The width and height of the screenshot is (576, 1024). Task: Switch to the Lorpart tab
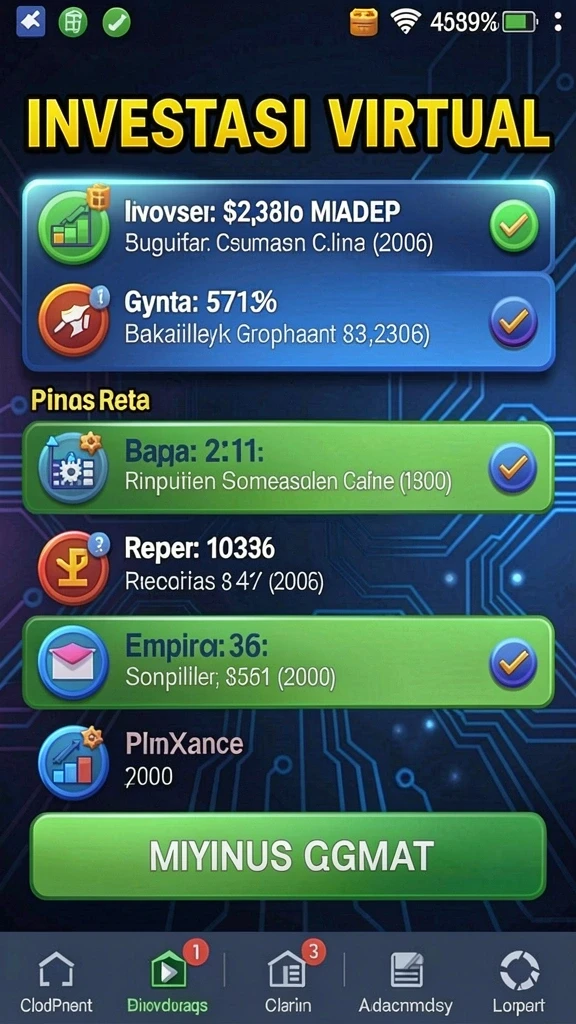(x=519, y=981)
